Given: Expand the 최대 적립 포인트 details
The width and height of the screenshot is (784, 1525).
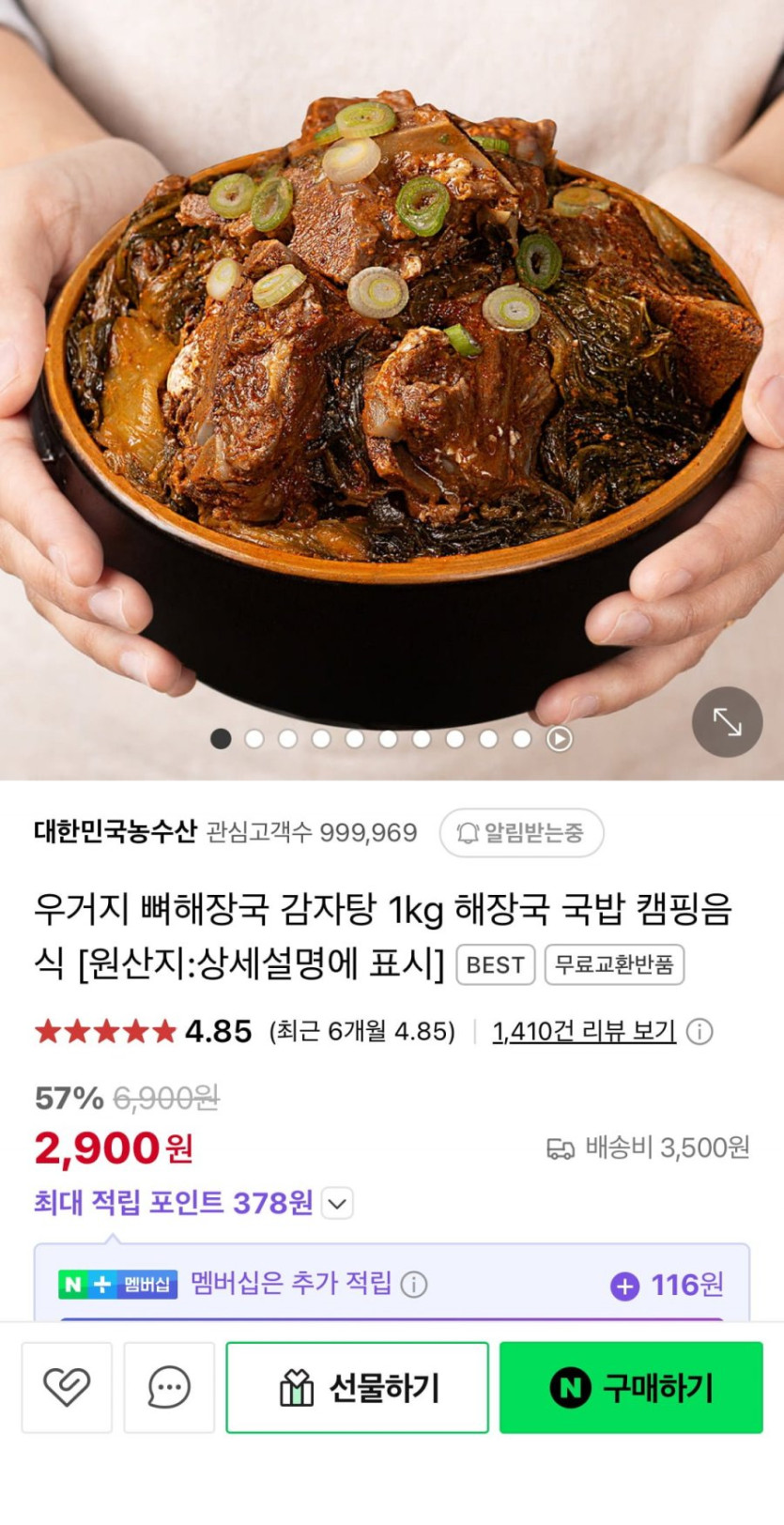Looking at the screenshot, I should click(338, 1203).
